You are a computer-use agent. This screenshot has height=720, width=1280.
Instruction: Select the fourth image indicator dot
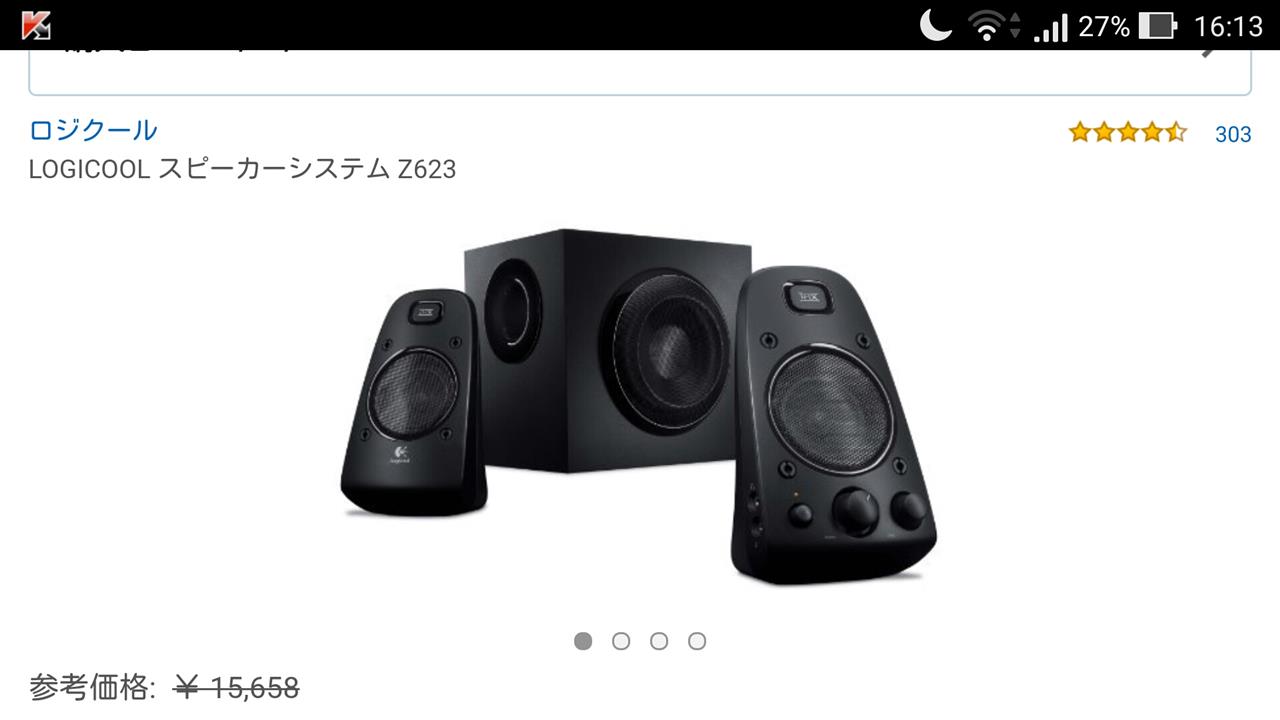697,641
